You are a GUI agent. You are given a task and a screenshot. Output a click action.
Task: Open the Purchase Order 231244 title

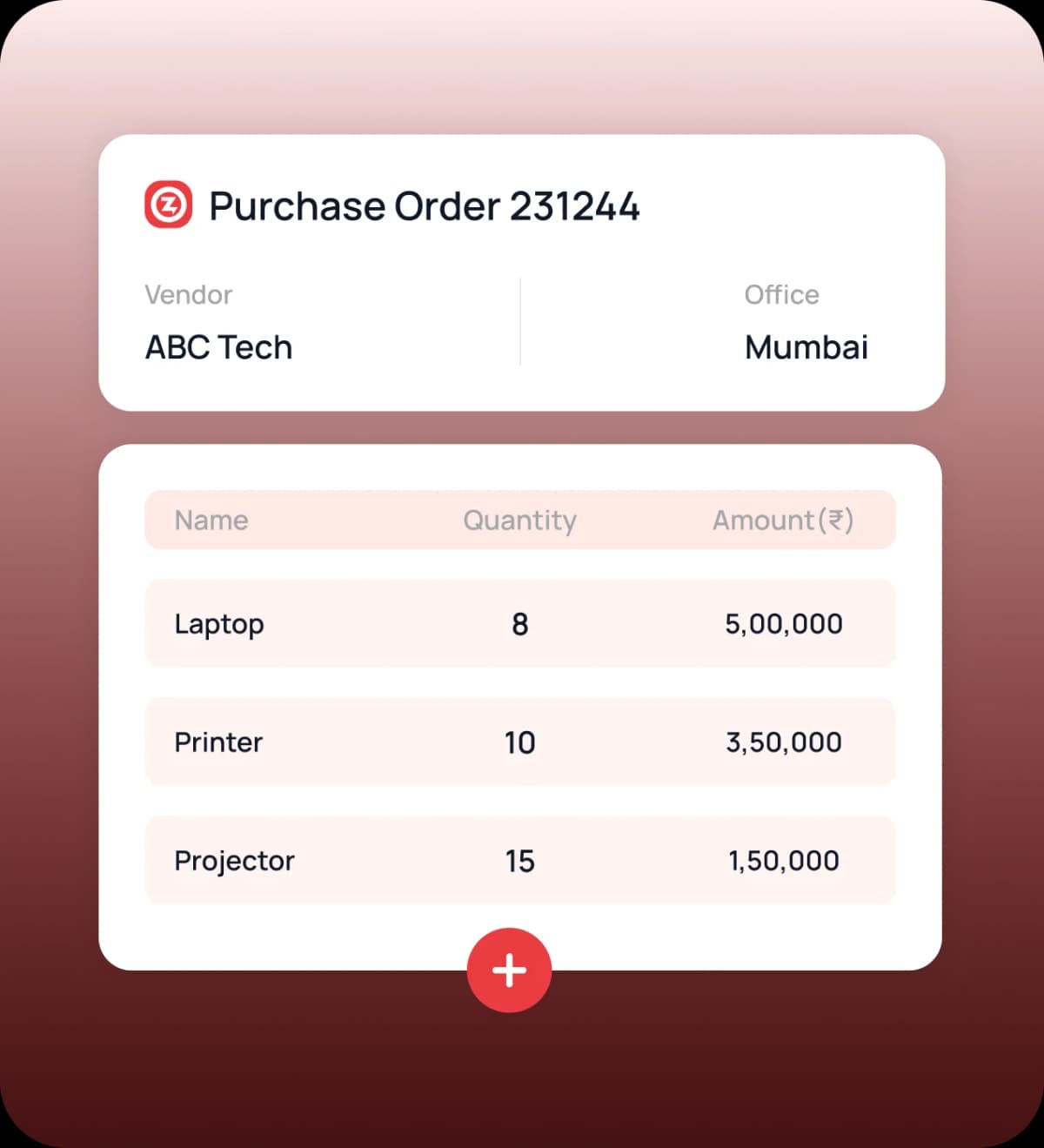click(x=424, y=205)
